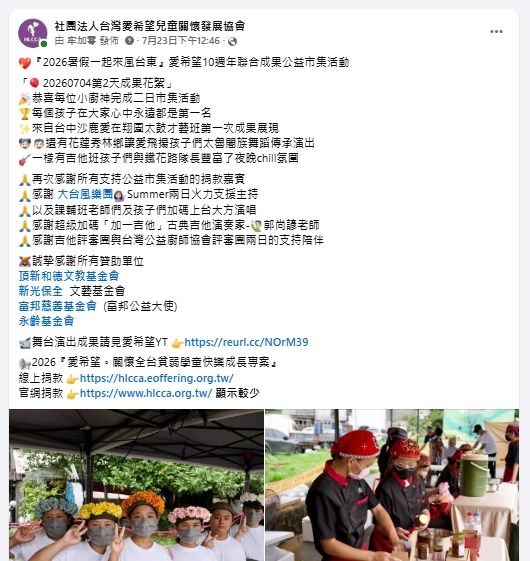530x561 pixels.
Task: Tap the HLCCA page profile picture
Action: (x=33, y=33)
